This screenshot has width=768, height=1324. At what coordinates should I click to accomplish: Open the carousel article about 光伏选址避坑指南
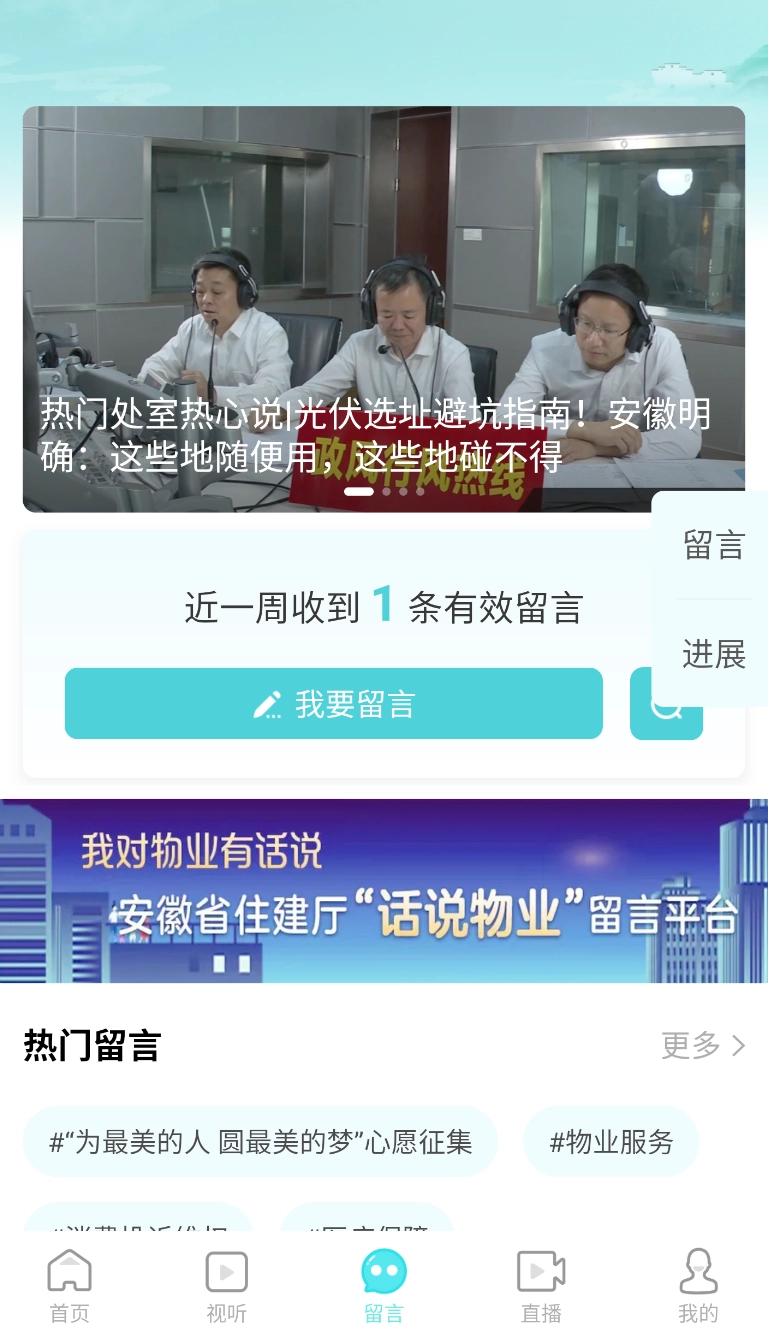pos(383,310)
